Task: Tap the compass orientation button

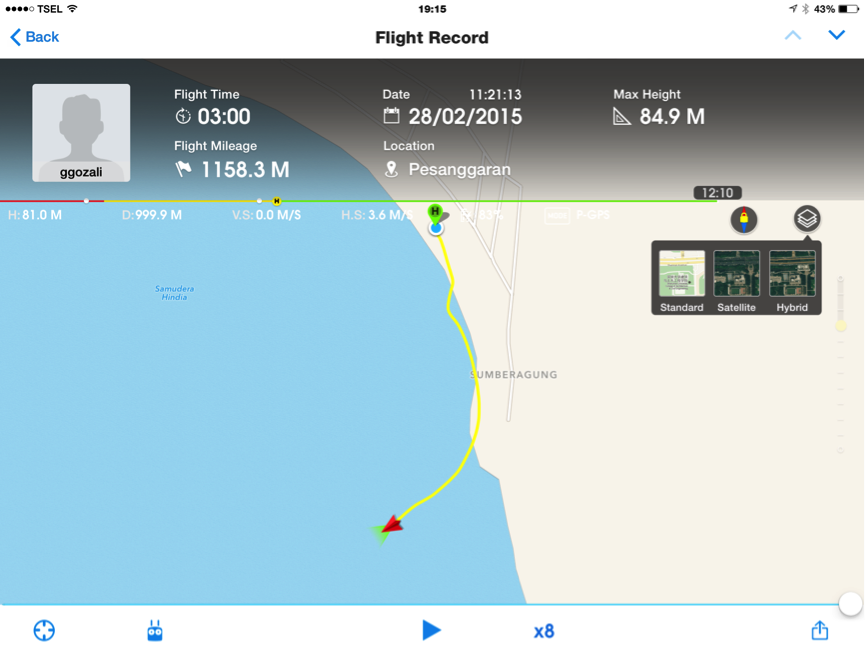Action: click(744, 219)
